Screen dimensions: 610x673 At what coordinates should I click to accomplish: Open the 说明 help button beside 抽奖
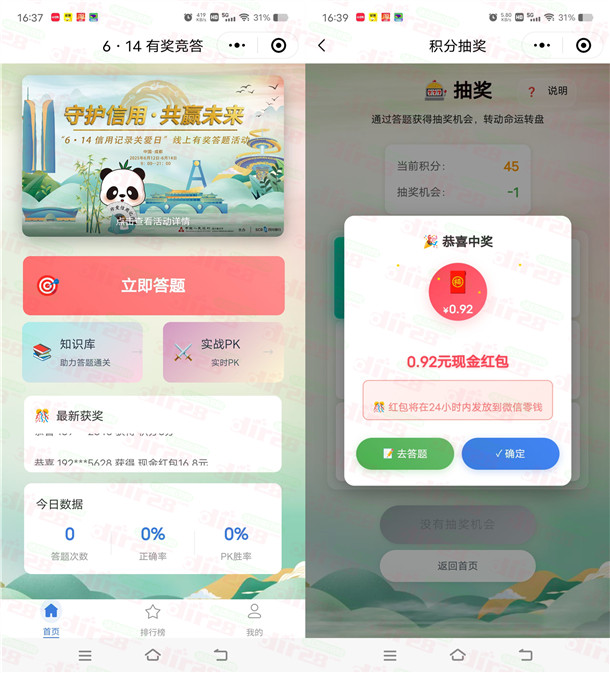[546, 90]
